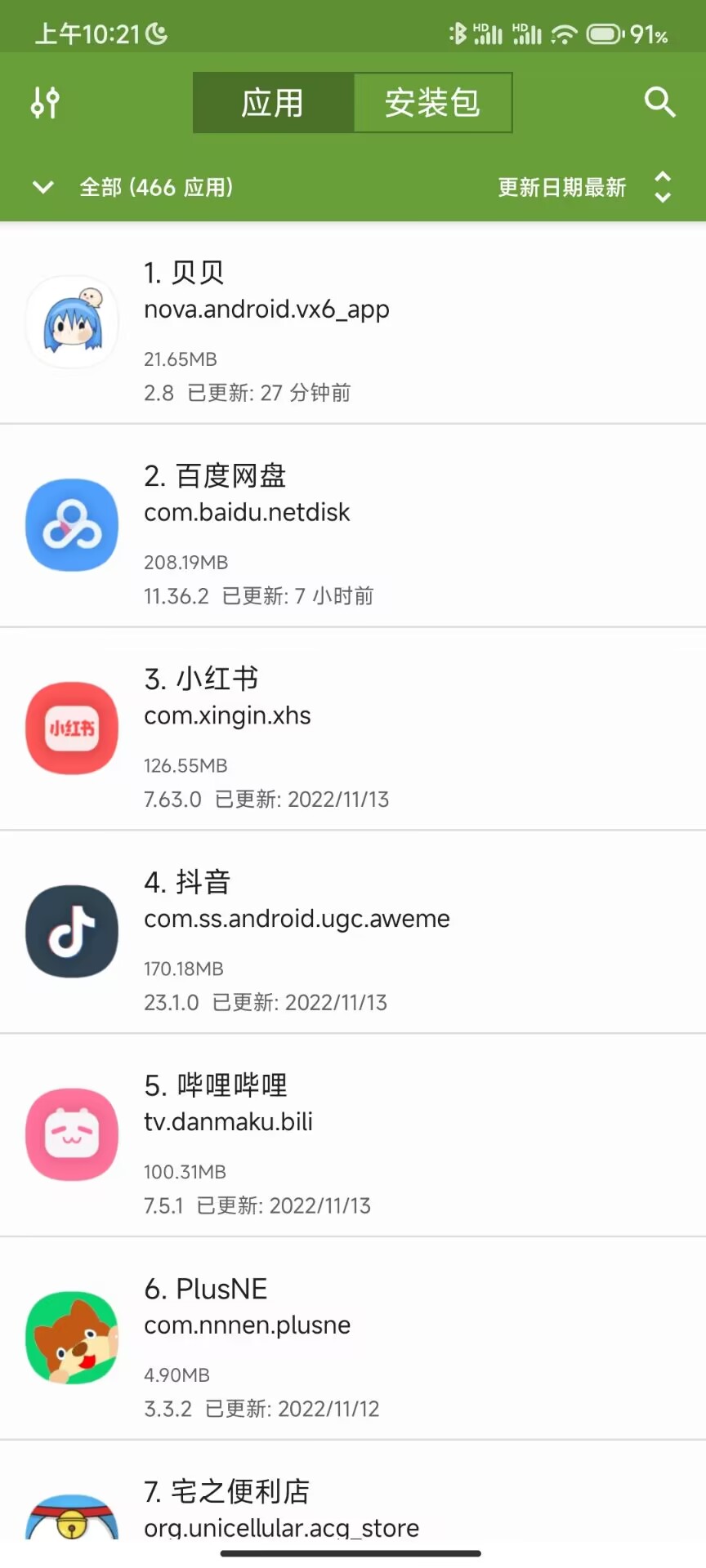Switch to the 应用 tab
The height and width of the screenshot is (1568, 706).
(x=273, y=103)
